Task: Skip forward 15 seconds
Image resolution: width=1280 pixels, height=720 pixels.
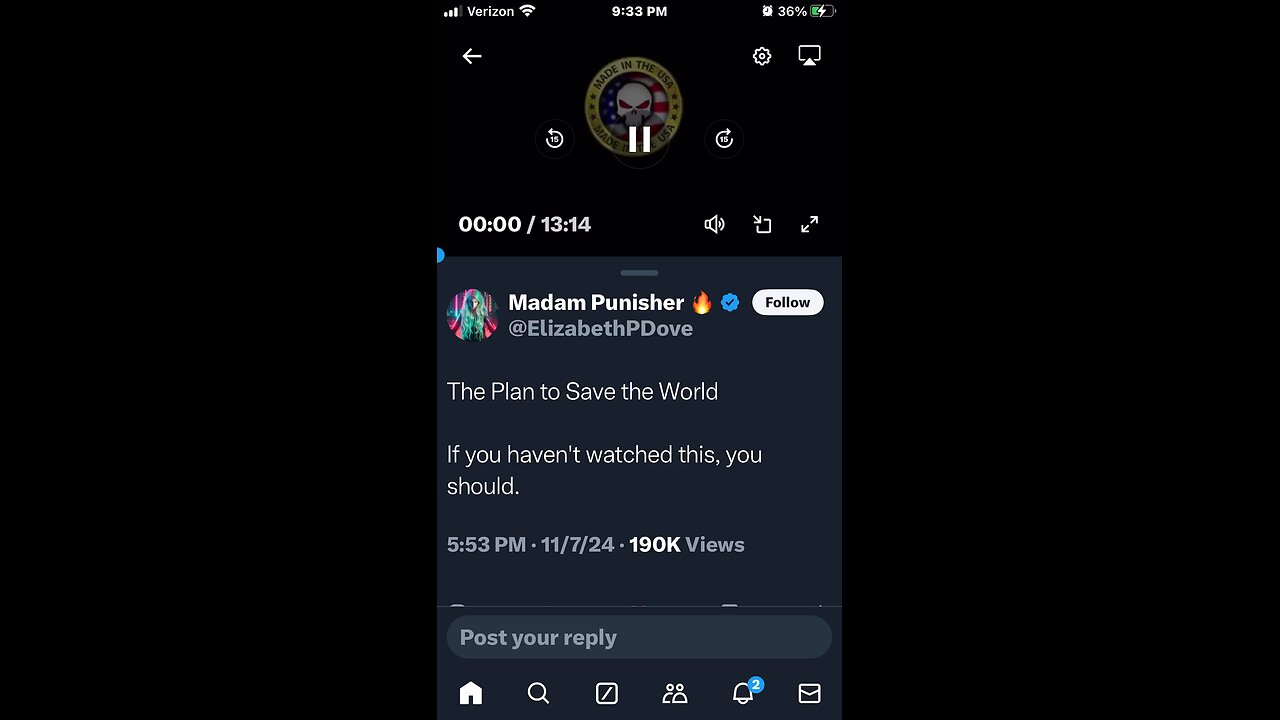Action: 724,139
